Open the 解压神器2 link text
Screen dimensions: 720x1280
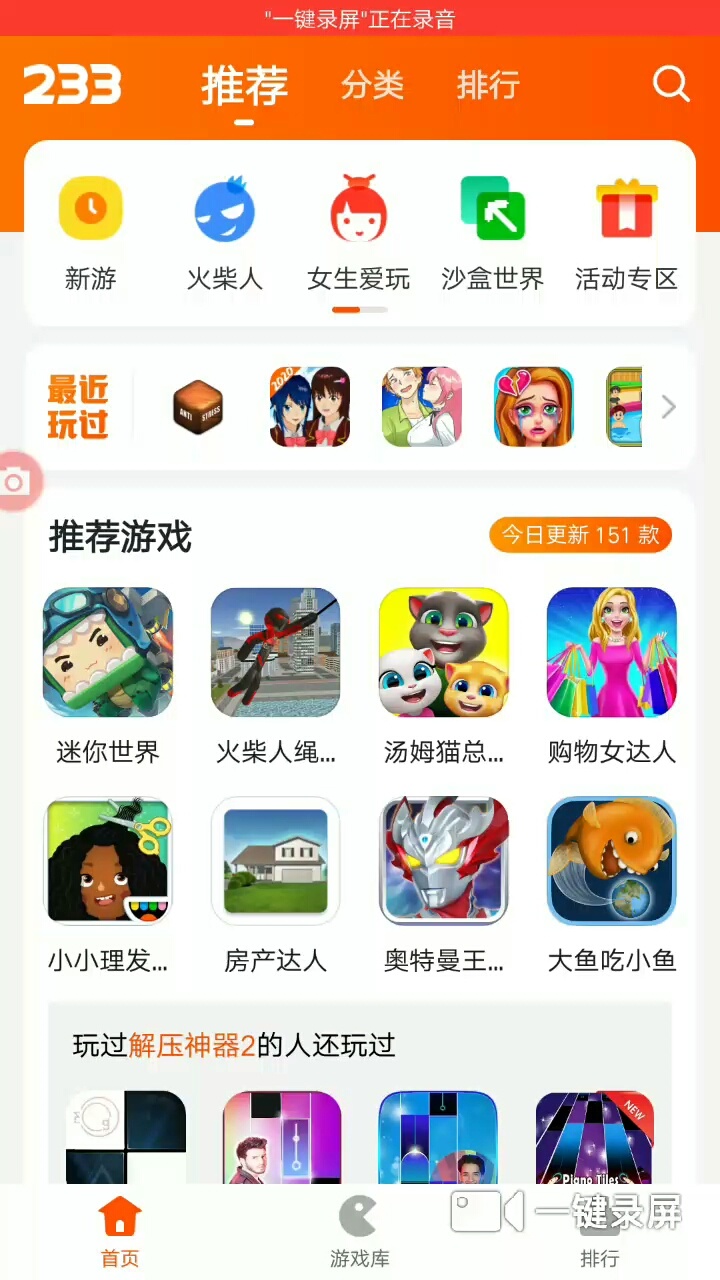(x=182, y=1046)
